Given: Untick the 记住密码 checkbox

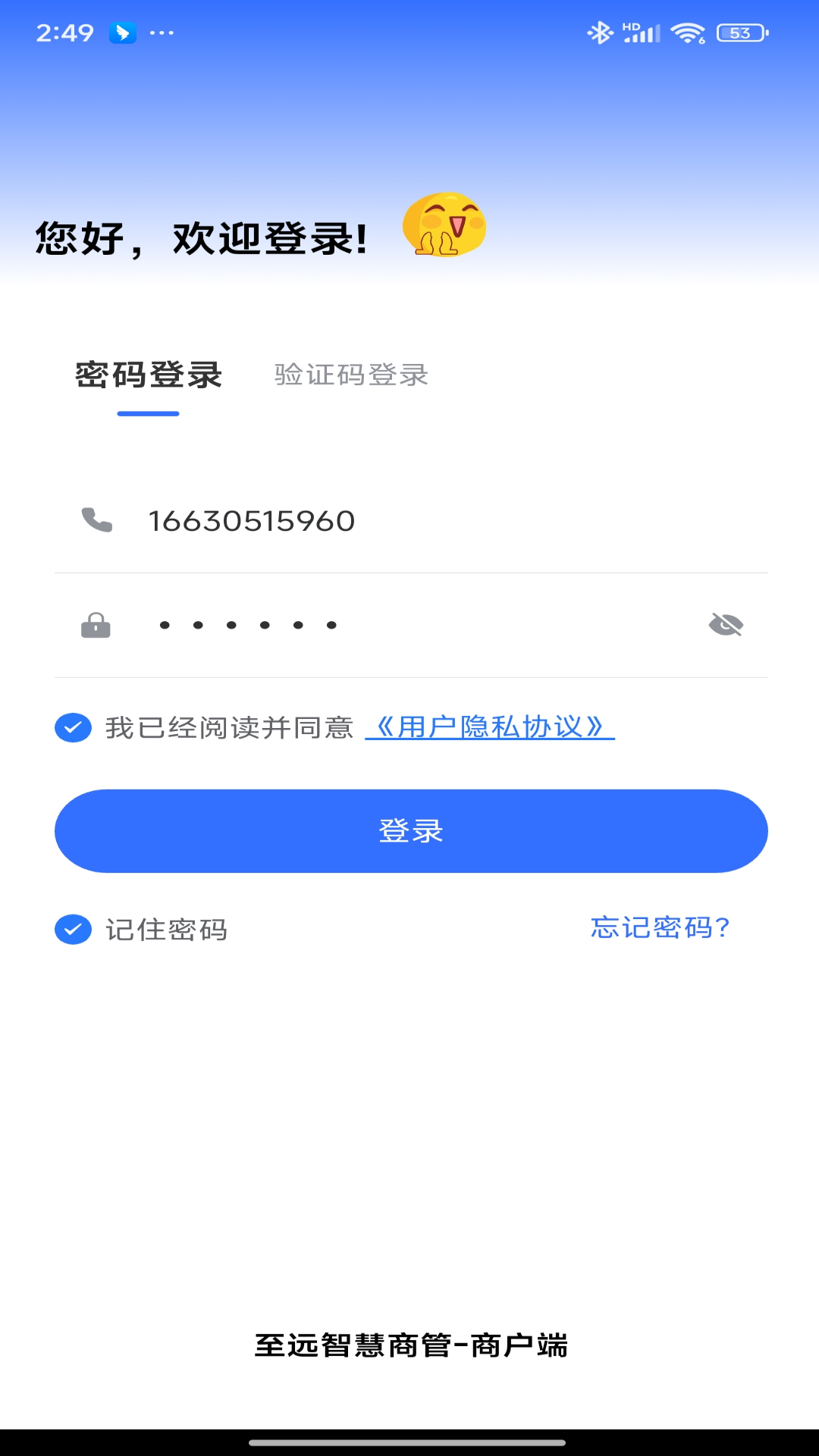Looking at the screenshot, I should 74,930.
